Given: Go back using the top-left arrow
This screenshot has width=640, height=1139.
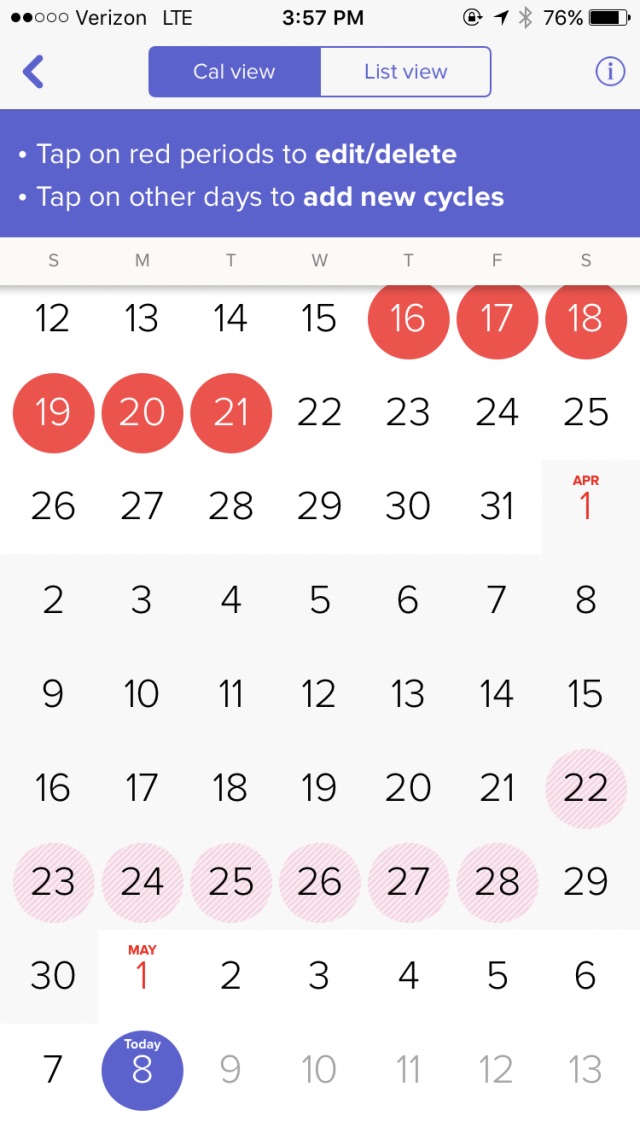Looking at the screenshot, I should [x=33, y=72].
